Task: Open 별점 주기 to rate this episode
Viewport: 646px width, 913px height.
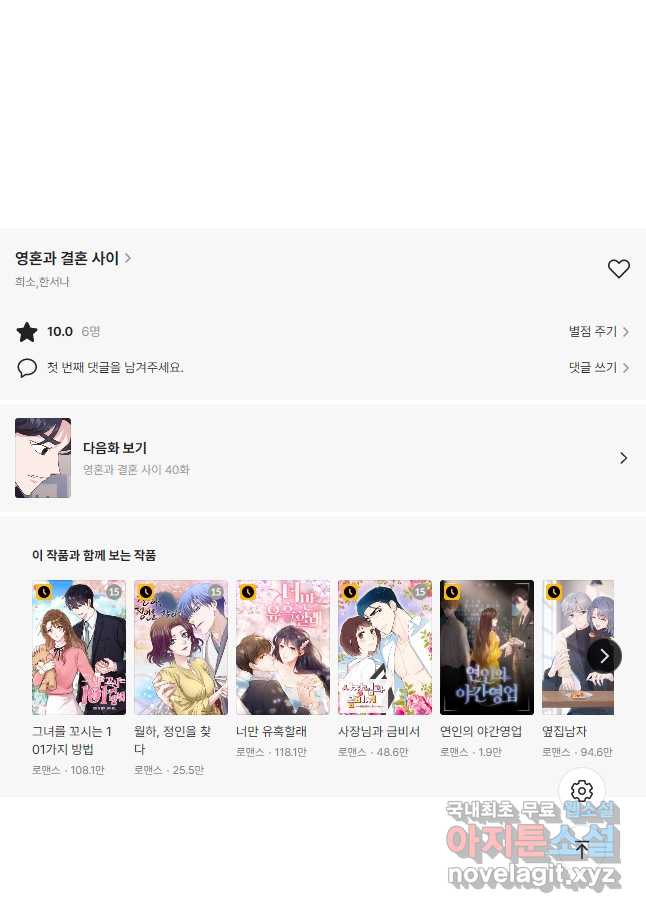Action: coord(598,331)
